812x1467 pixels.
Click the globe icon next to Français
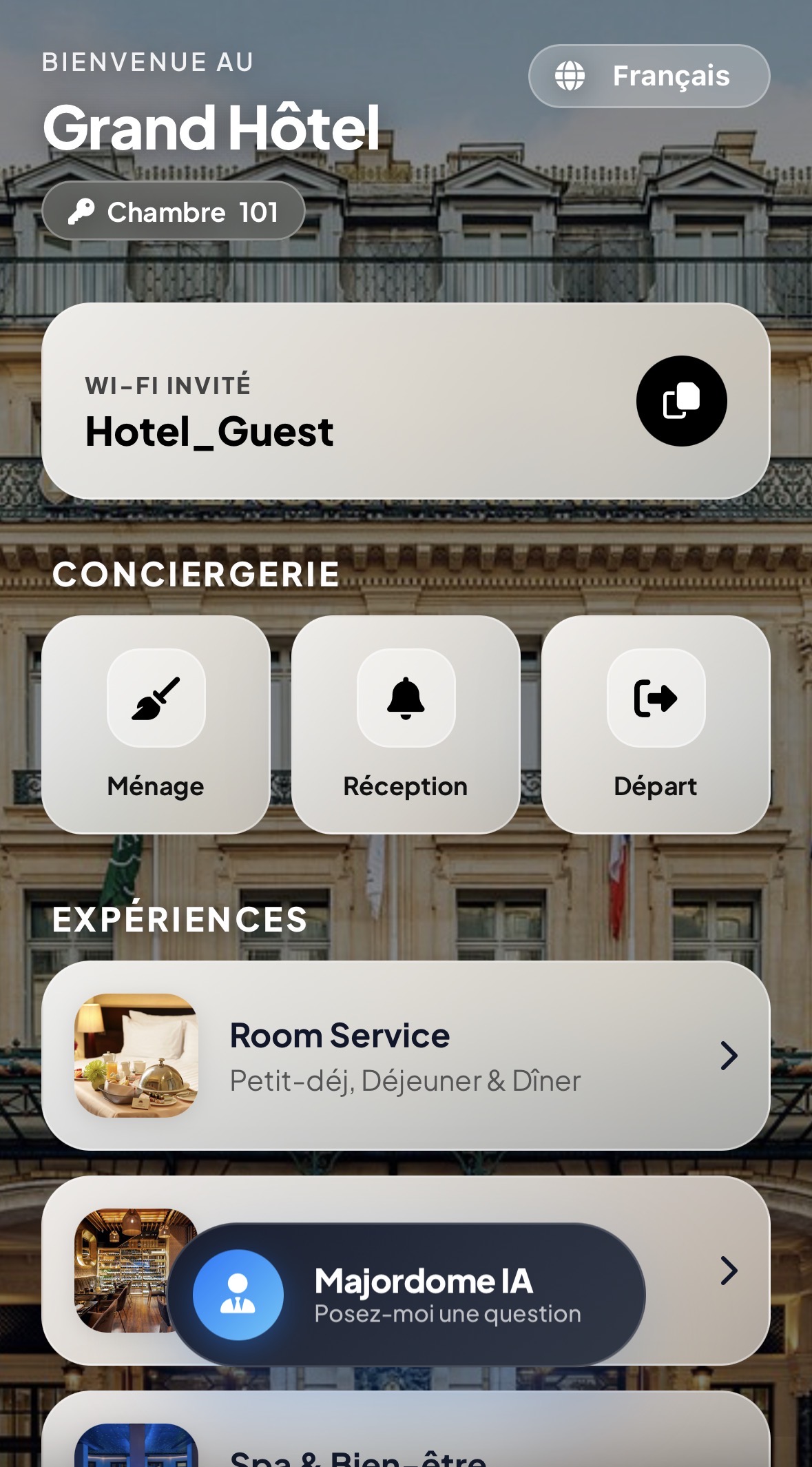pos(570,76)
